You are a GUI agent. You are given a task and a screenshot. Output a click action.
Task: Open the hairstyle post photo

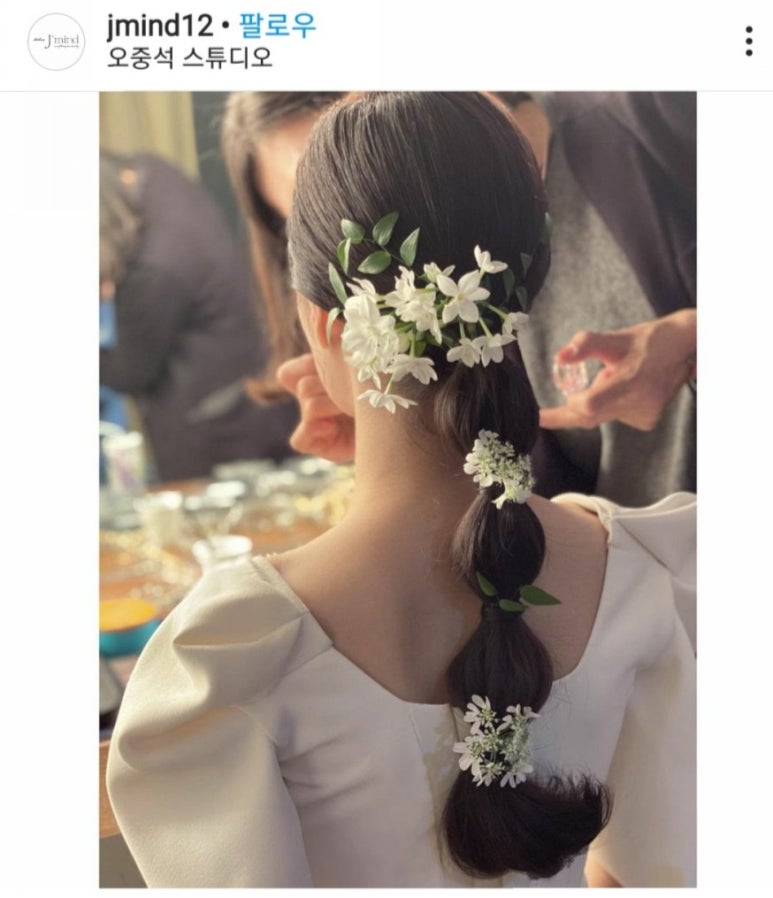point(397,489)
